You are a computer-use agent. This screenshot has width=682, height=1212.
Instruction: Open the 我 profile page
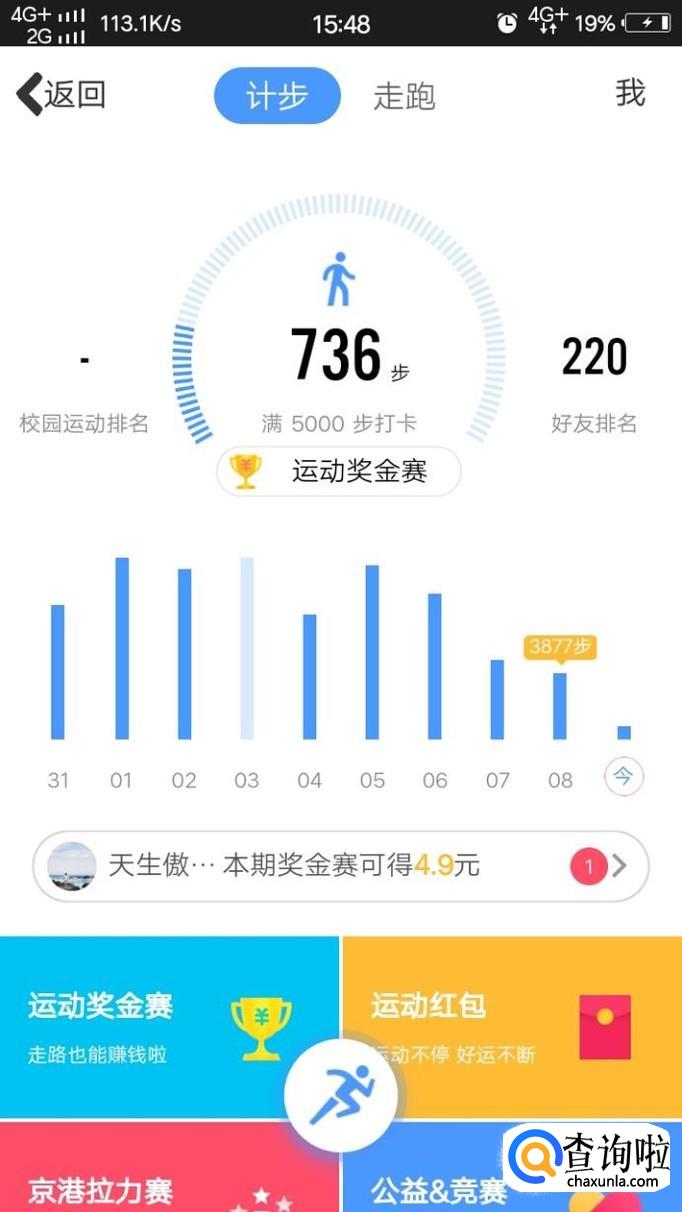[x=630, y=94]
